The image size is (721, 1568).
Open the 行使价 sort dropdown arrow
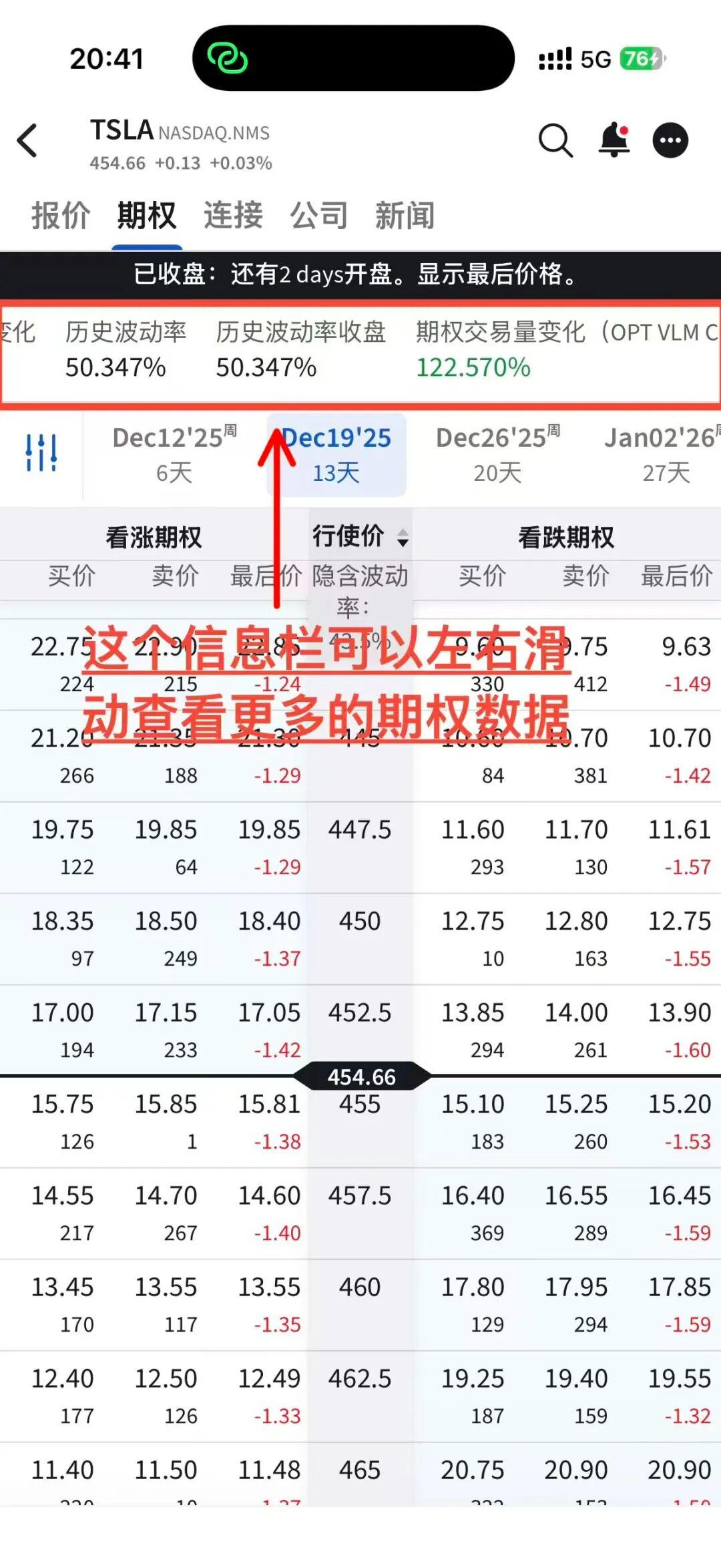[403, 536]
